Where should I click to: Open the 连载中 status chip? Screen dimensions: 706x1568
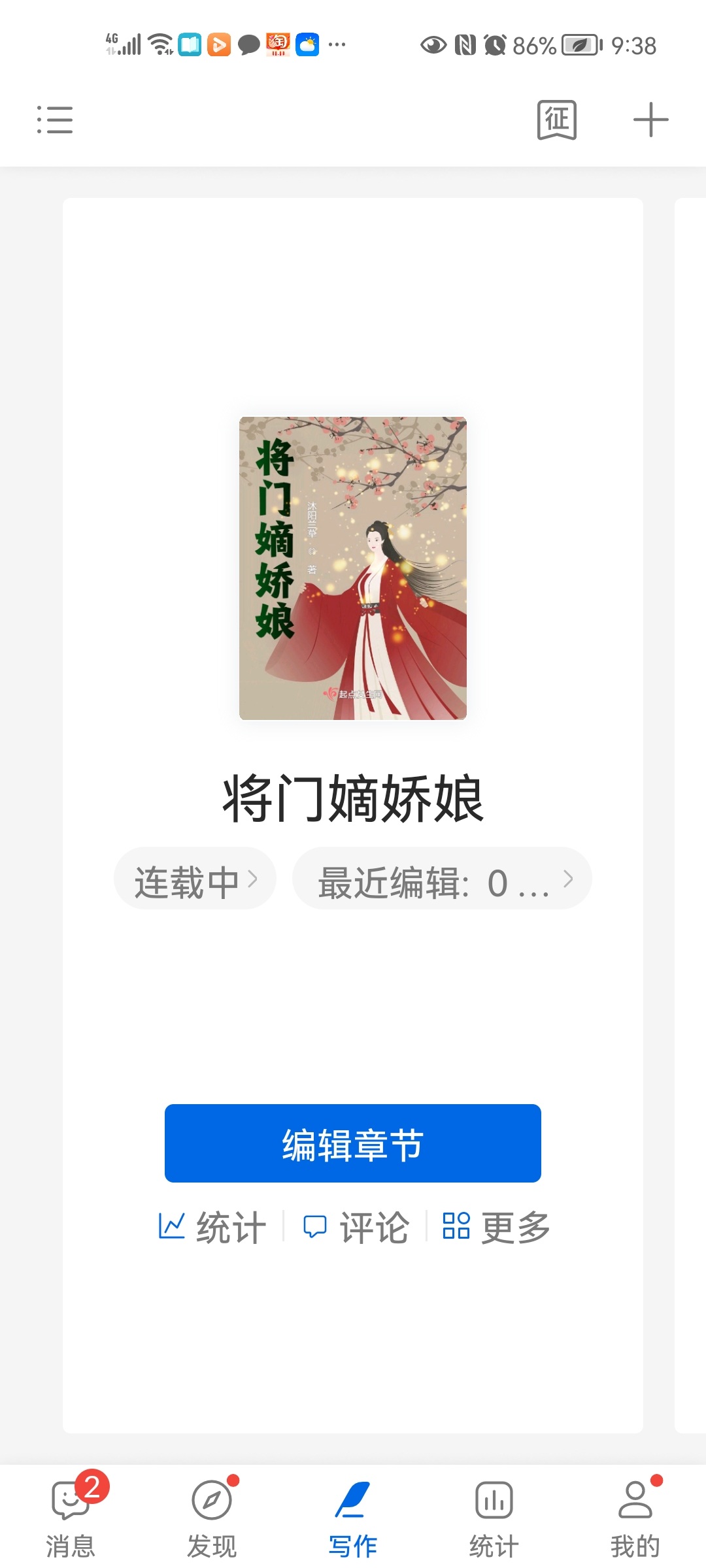point(195,879)
